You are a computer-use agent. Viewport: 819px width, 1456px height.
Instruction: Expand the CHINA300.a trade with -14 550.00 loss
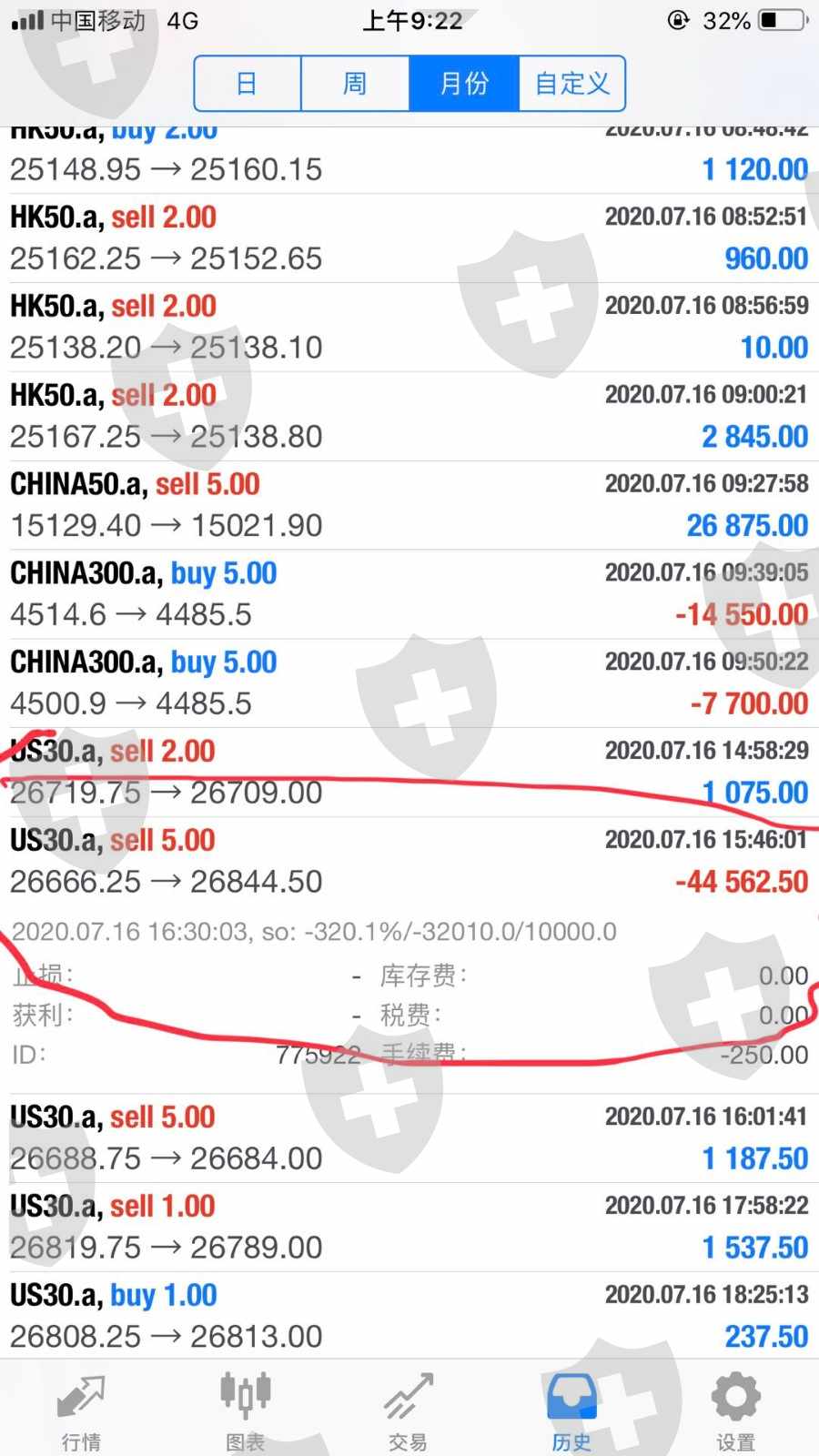point(409,594)
